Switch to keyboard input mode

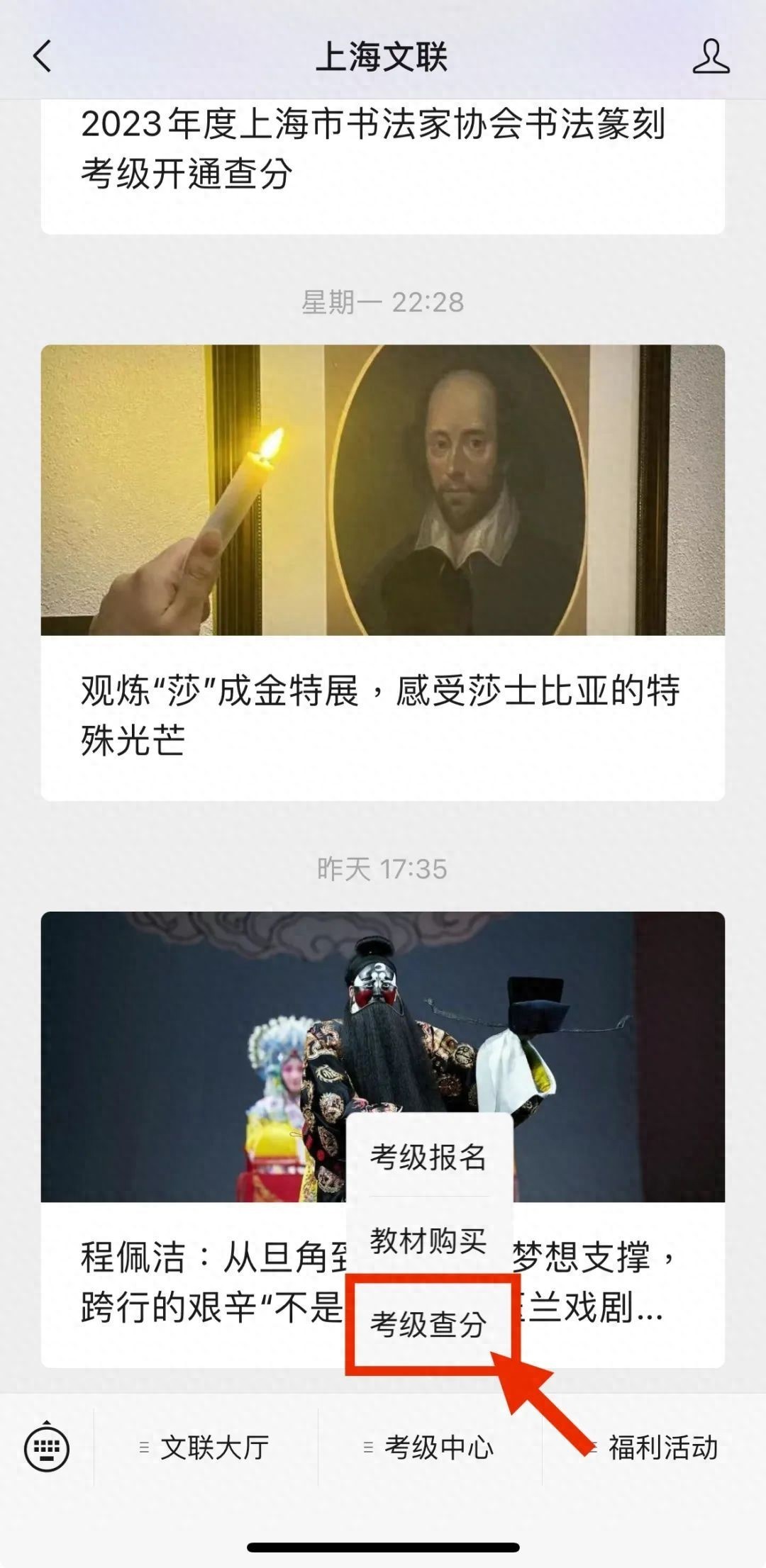click(47, 1447)
